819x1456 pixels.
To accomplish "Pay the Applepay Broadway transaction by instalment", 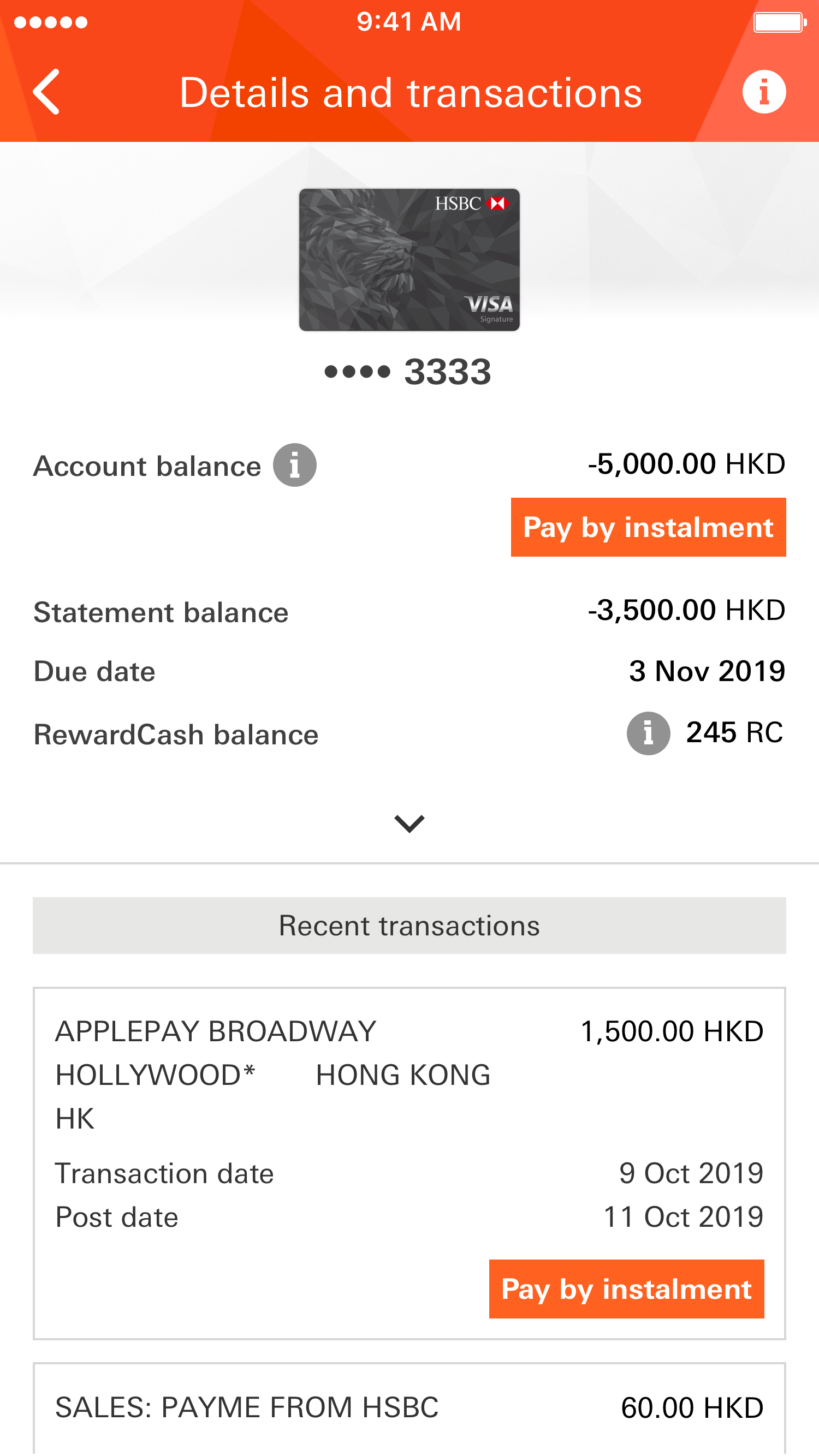I will pyautogui.click(x=626, y=1289).
